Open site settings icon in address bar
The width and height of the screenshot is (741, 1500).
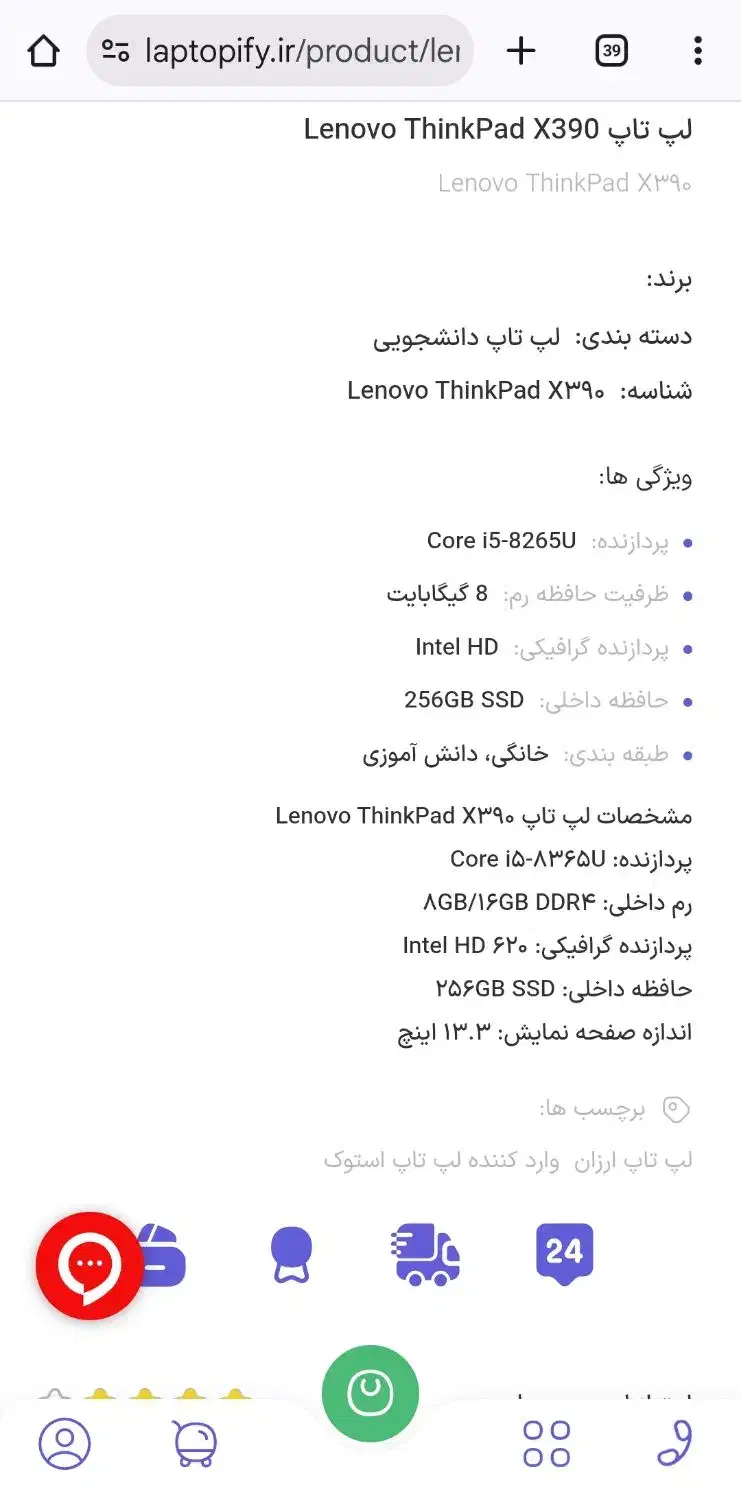click(x=115, y=50)
